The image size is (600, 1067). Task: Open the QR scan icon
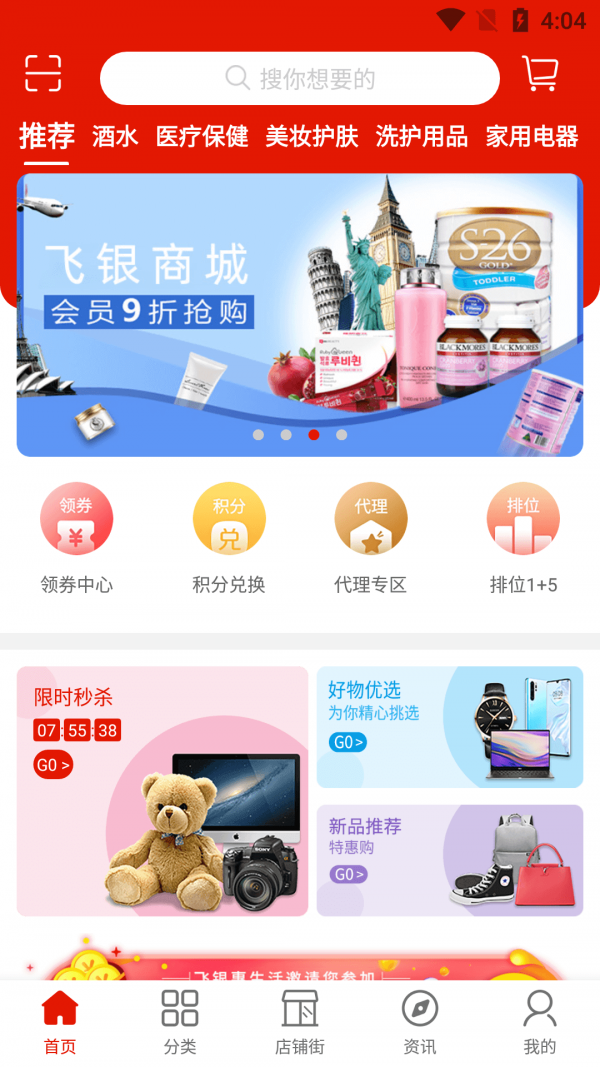click(x=43, y=74)
